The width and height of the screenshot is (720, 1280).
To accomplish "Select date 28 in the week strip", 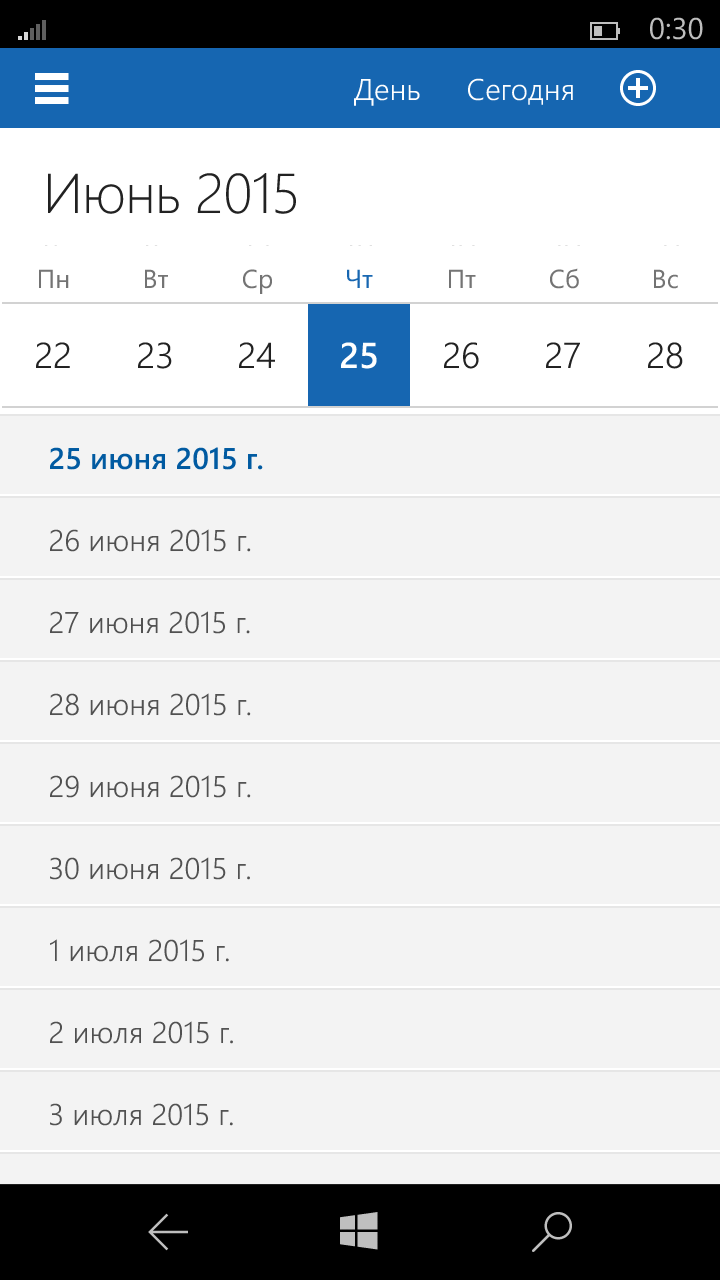I will point(665,356).
